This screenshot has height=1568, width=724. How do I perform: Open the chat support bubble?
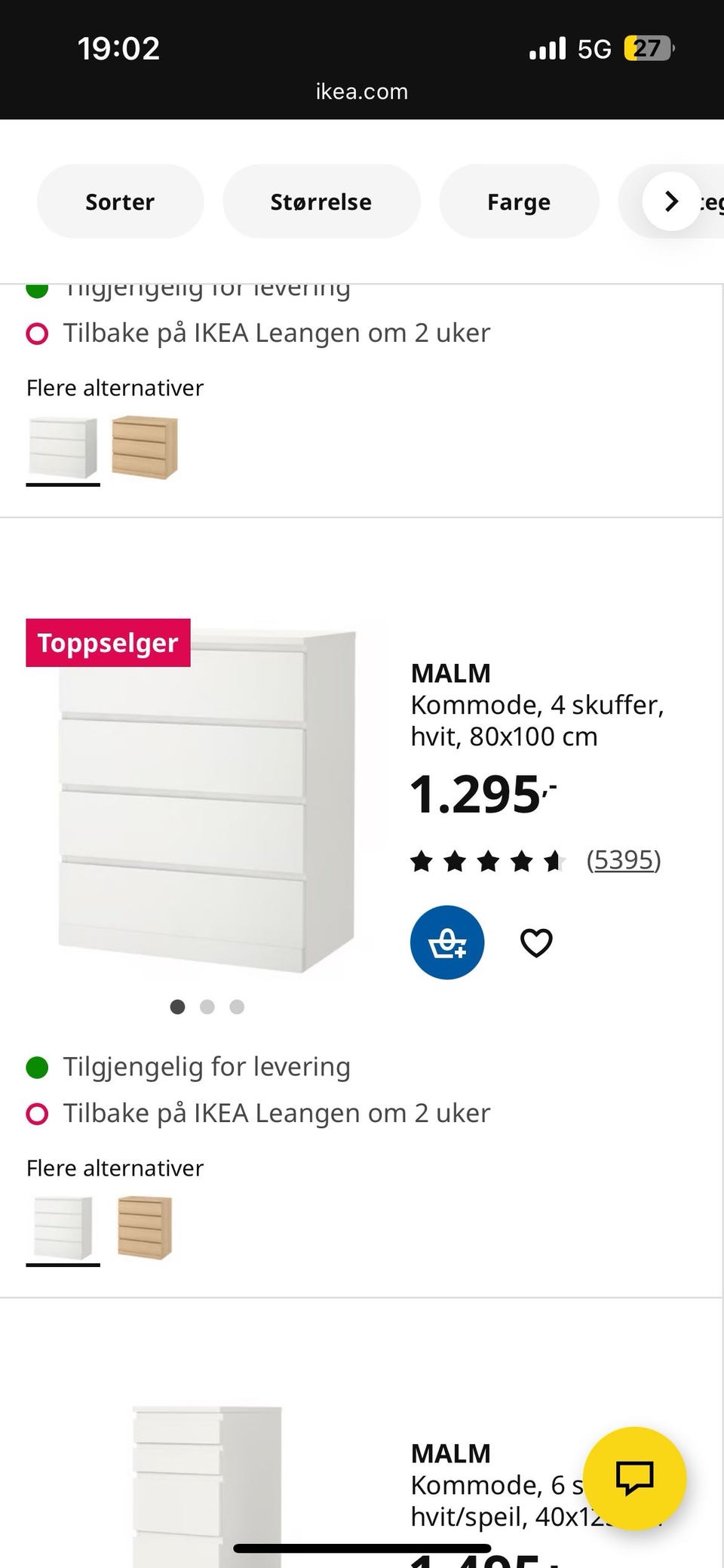[637, 1479]
